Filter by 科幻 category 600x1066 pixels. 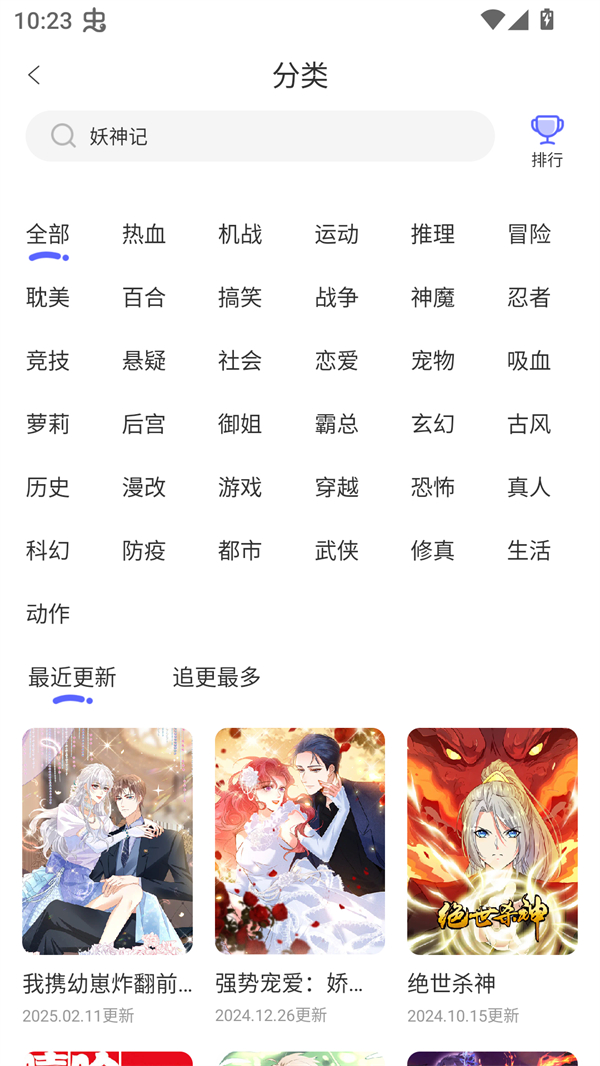48,550
